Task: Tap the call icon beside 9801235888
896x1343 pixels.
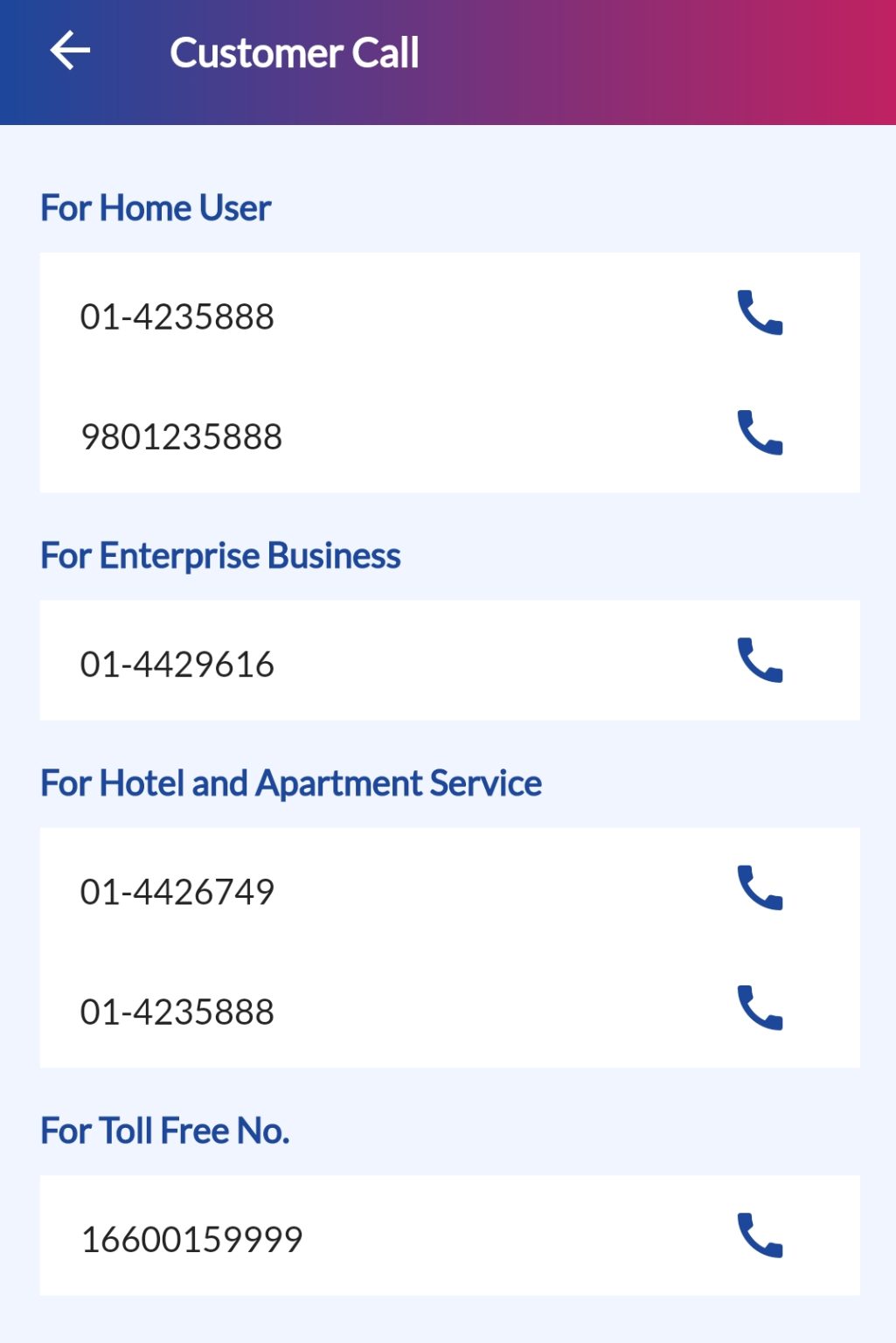Action: click(759, 434)
